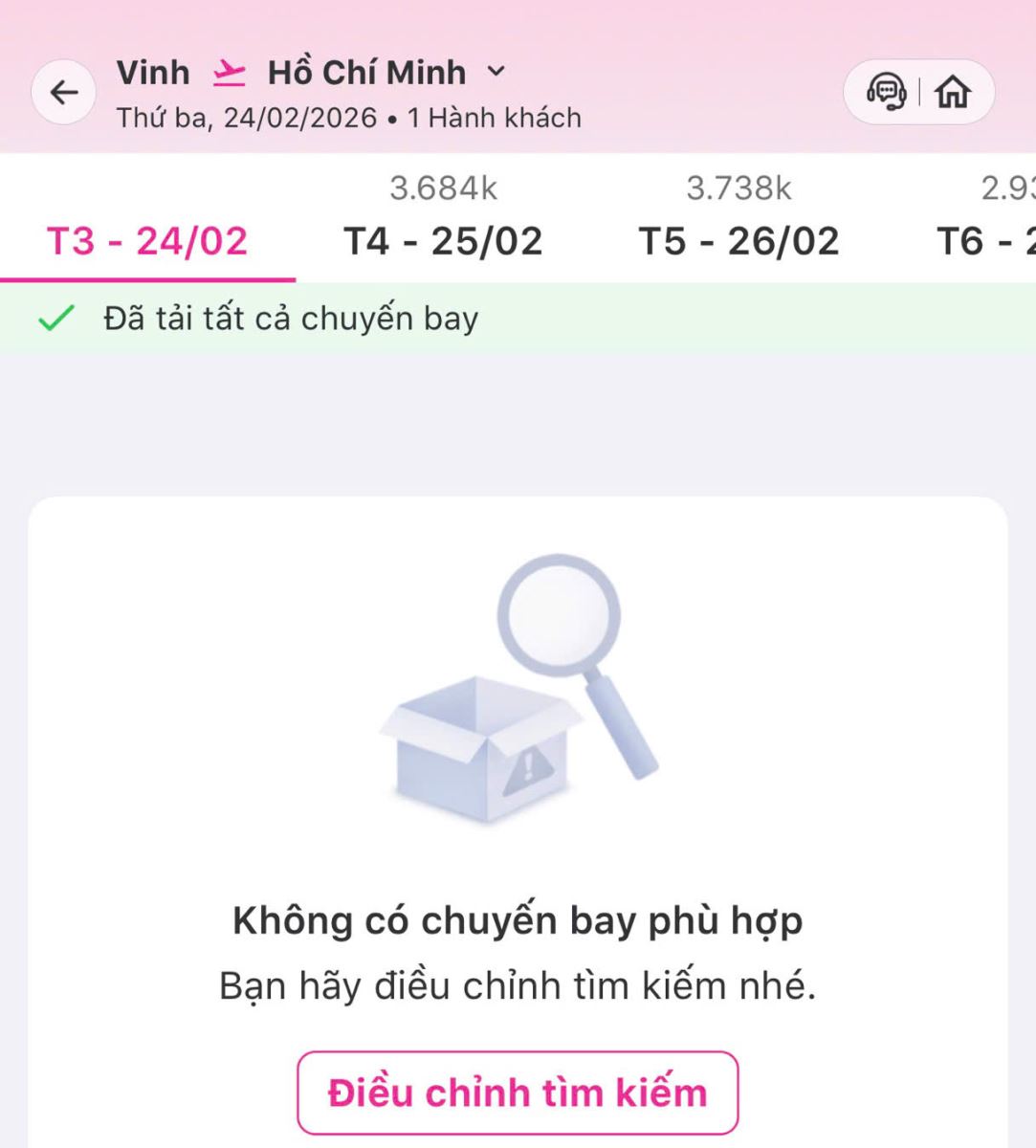Click the Đã tải tất cả chuyến bay banner
This screenshot has width=1036, height=1148.
[287, 317]
